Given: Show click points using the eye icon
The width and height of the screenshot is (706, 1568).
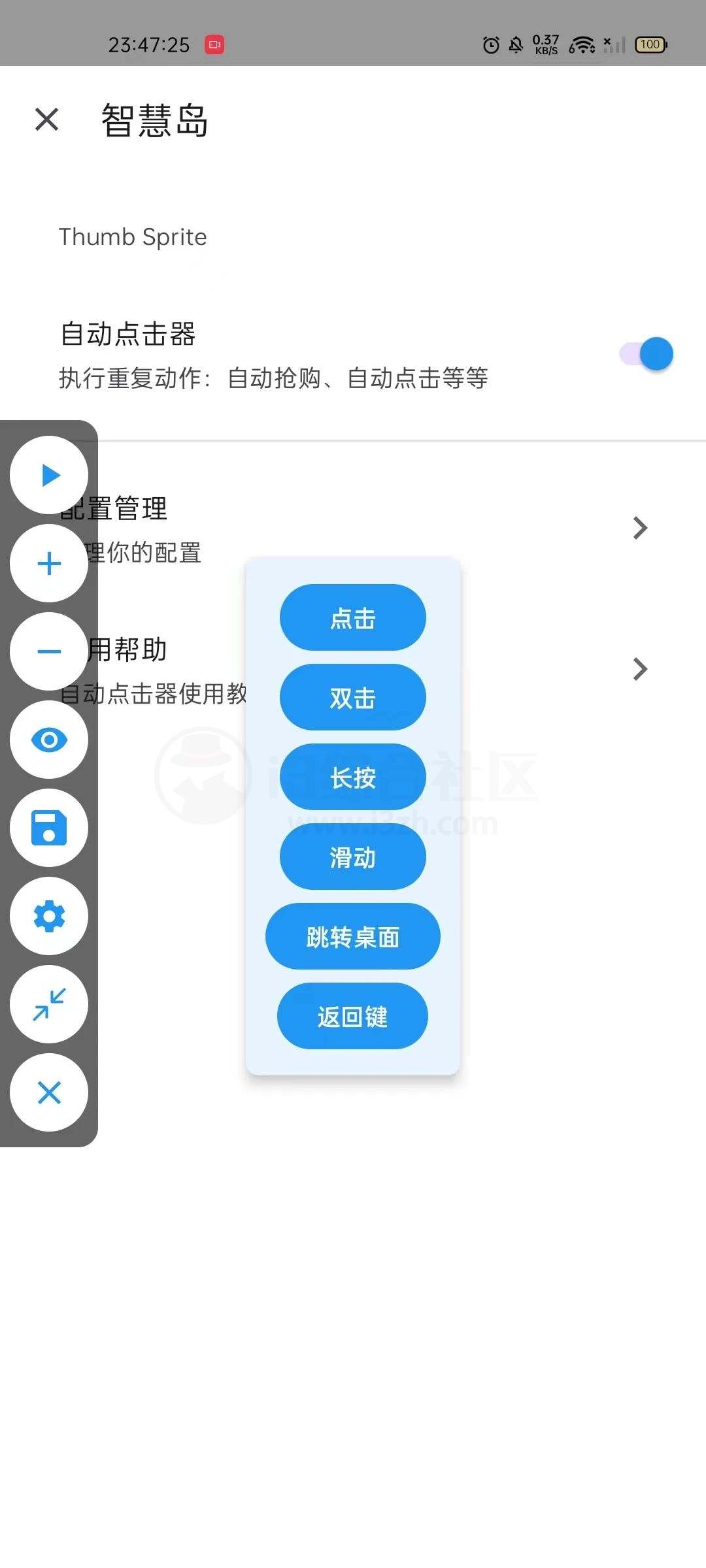Looking at the screenshot, I should [49, 739].
